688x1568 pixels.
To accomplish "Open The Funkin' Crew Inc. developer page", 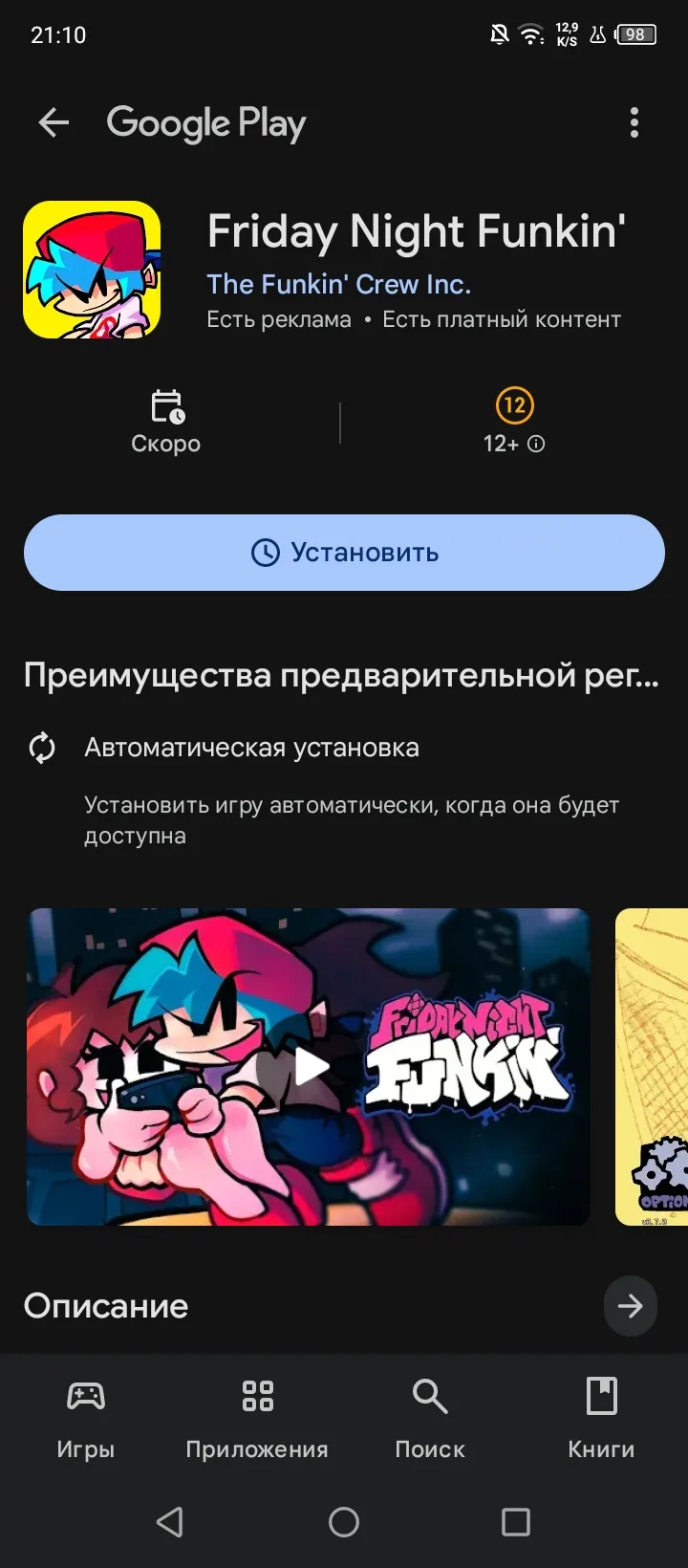I will (339, 284).
